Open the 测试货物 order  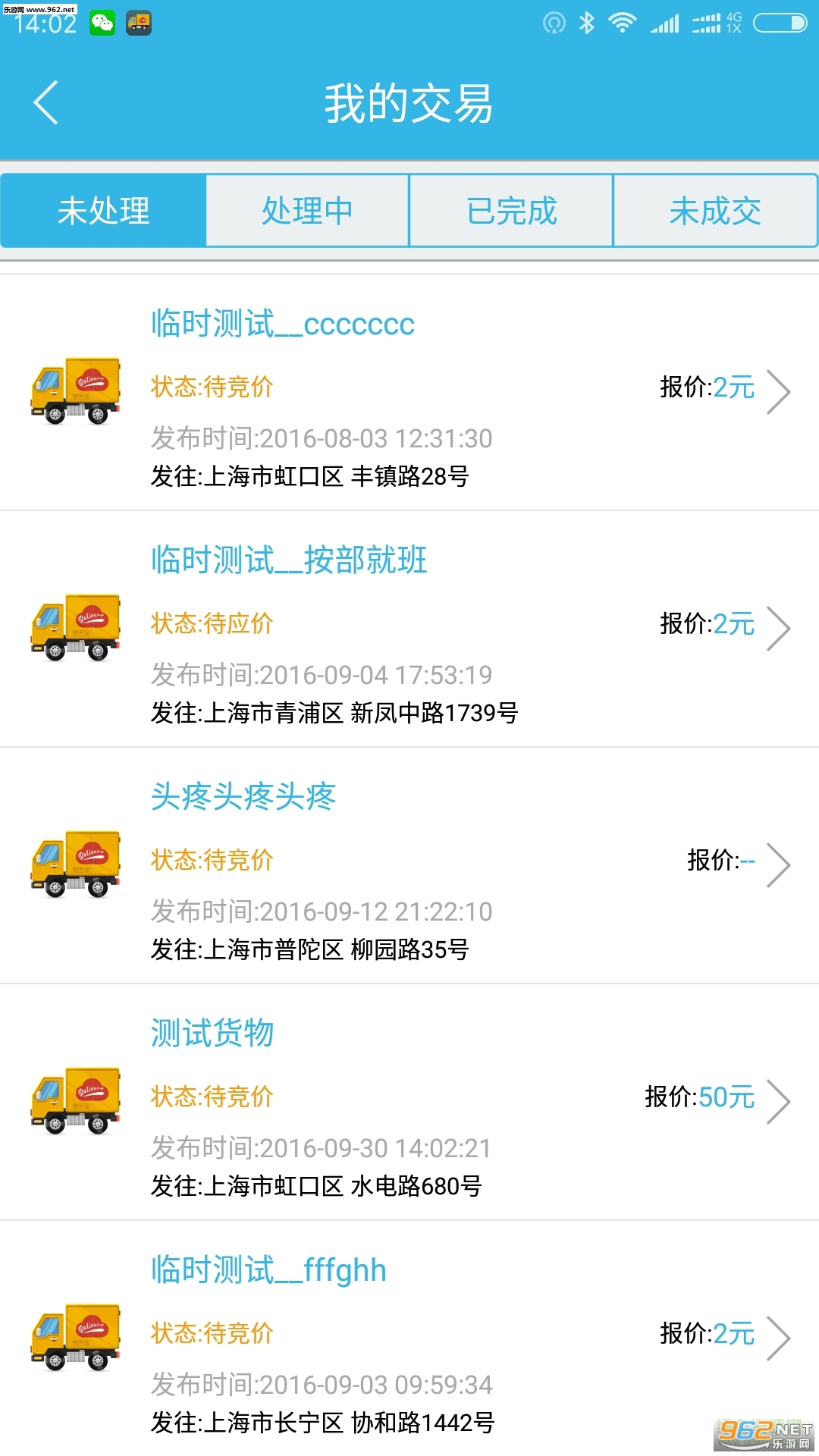[x=409, y=1103]
